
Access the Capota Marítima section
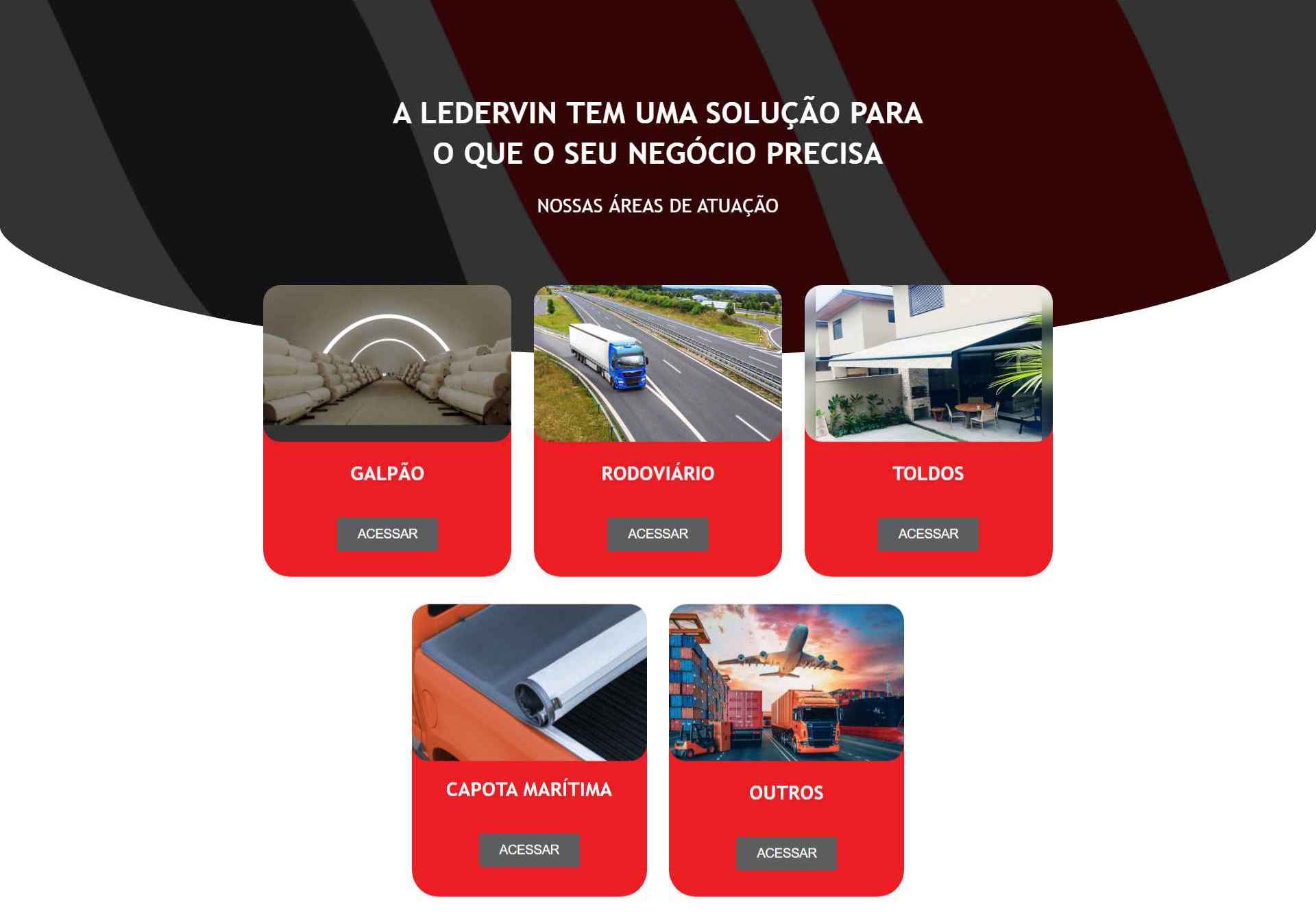528,850
